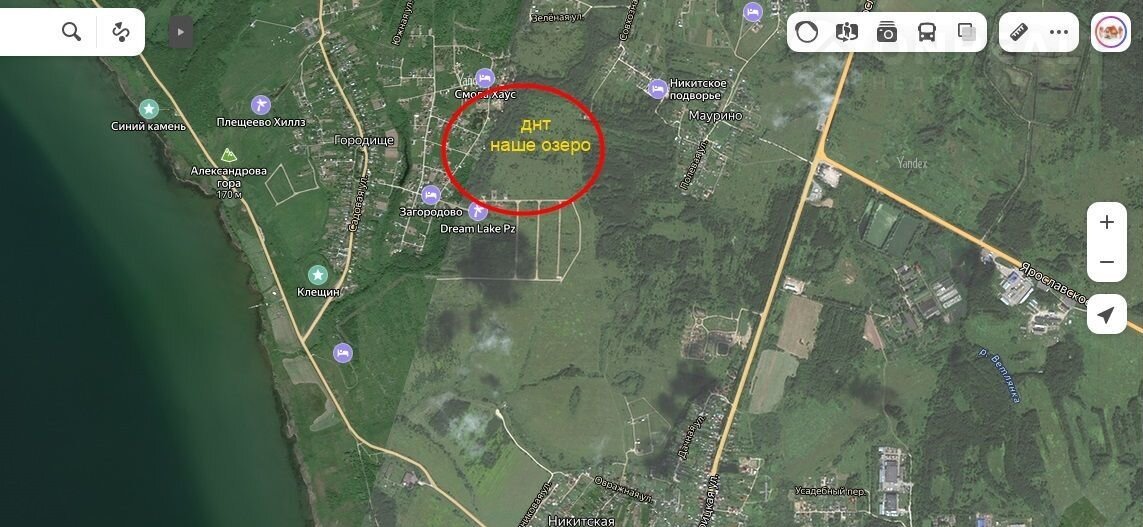Open the user profile avatar

(1110, 32)
